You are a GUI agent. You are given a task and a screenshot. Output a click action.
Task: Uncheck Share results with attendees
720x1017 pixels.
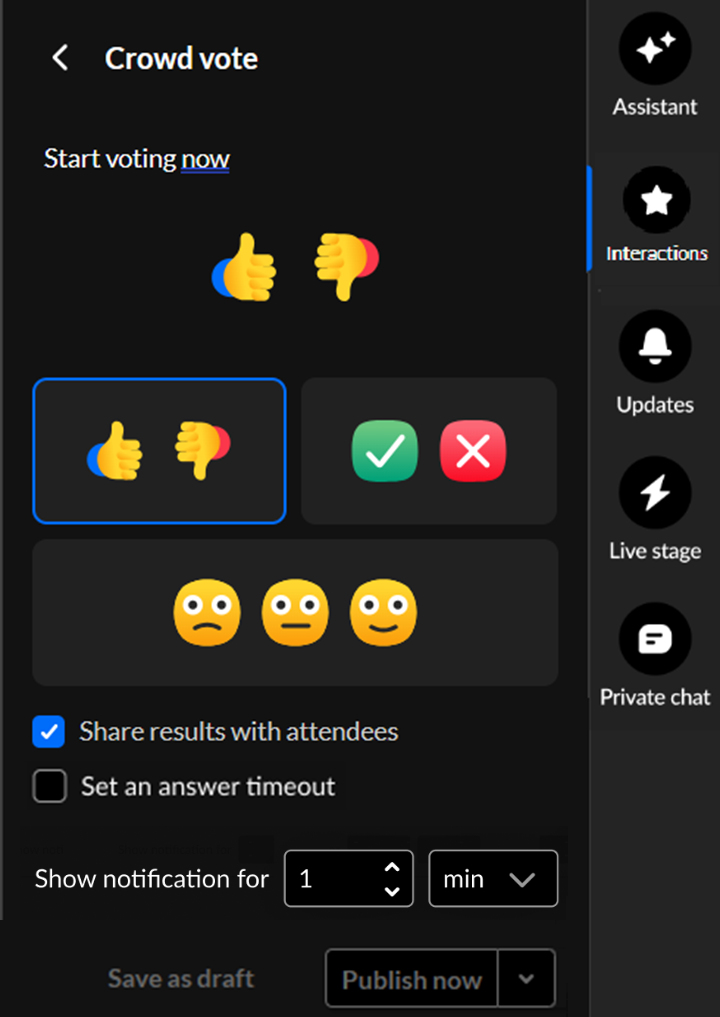tap(49, 732)
